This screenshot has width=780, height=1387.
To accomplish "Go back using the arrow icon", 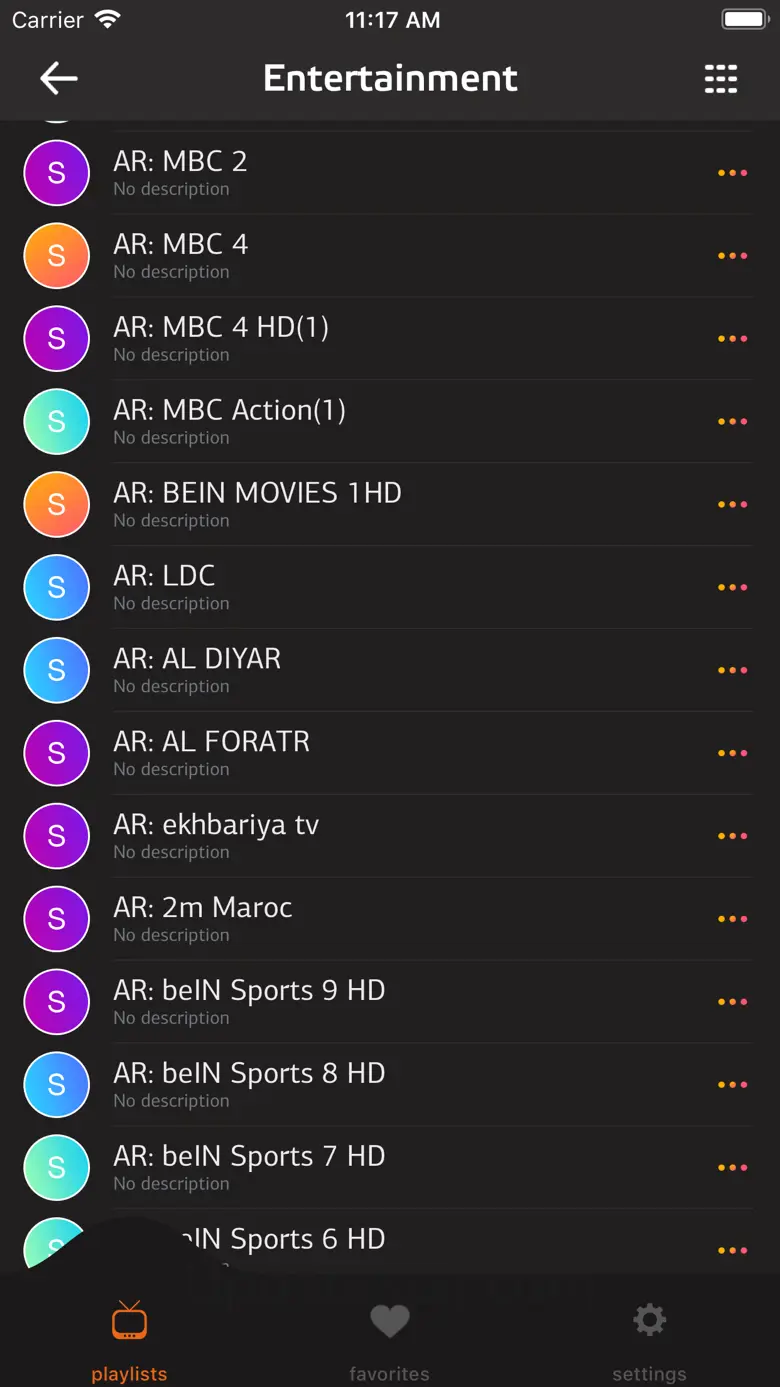I will (58, 79).
